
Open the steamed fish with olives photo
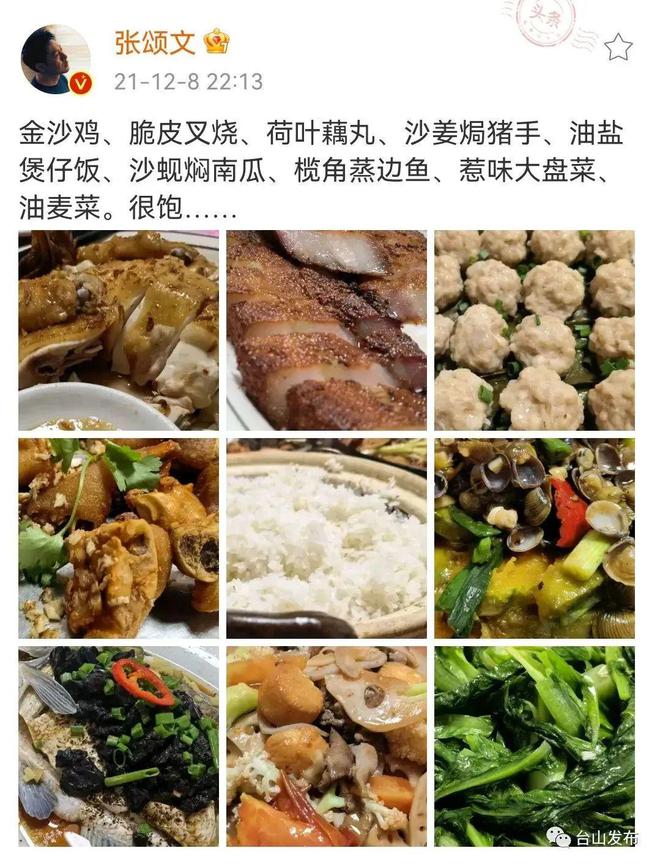point(118,745)
